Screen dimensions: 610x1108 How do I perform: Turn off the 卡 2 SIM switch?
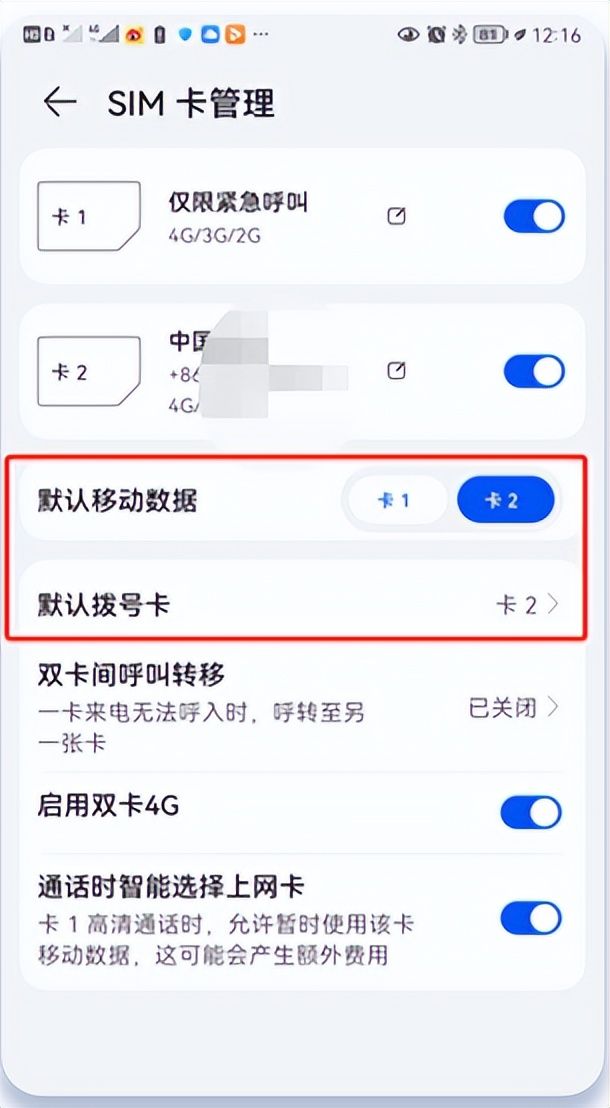click(533, 372)
